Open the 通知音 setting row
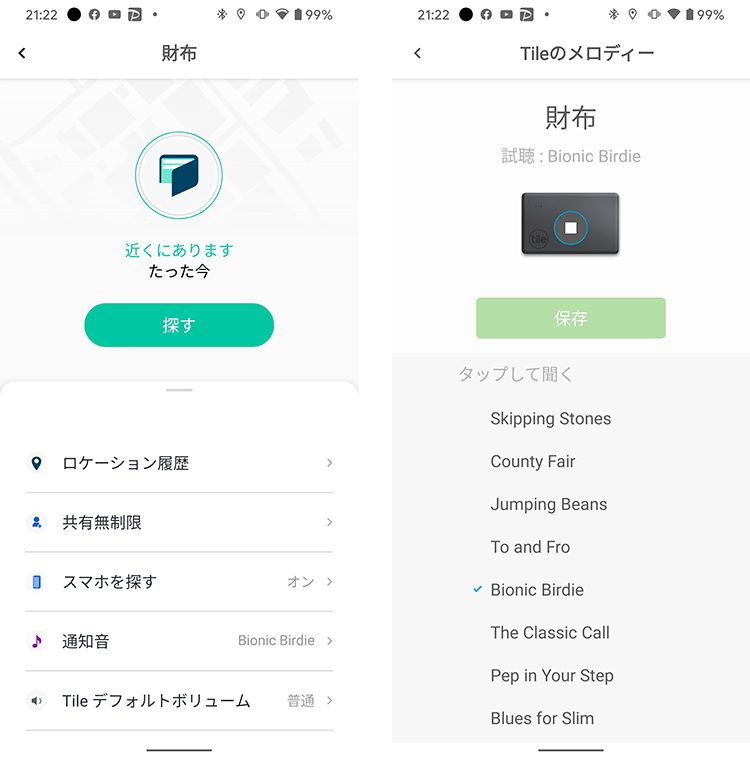Viewport: 750px width, 757px height. coord(179,640)
